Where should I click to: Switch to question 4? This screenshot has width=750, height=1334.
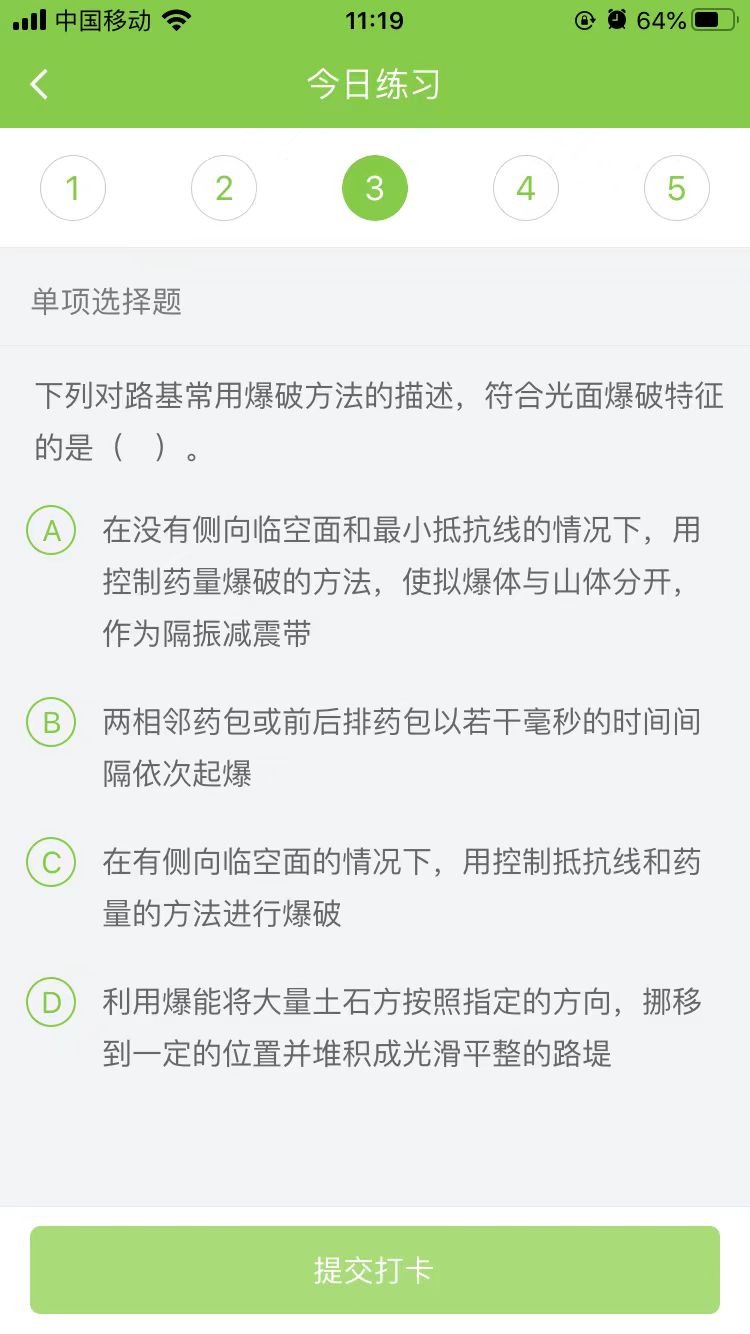[x=526, y=188]
